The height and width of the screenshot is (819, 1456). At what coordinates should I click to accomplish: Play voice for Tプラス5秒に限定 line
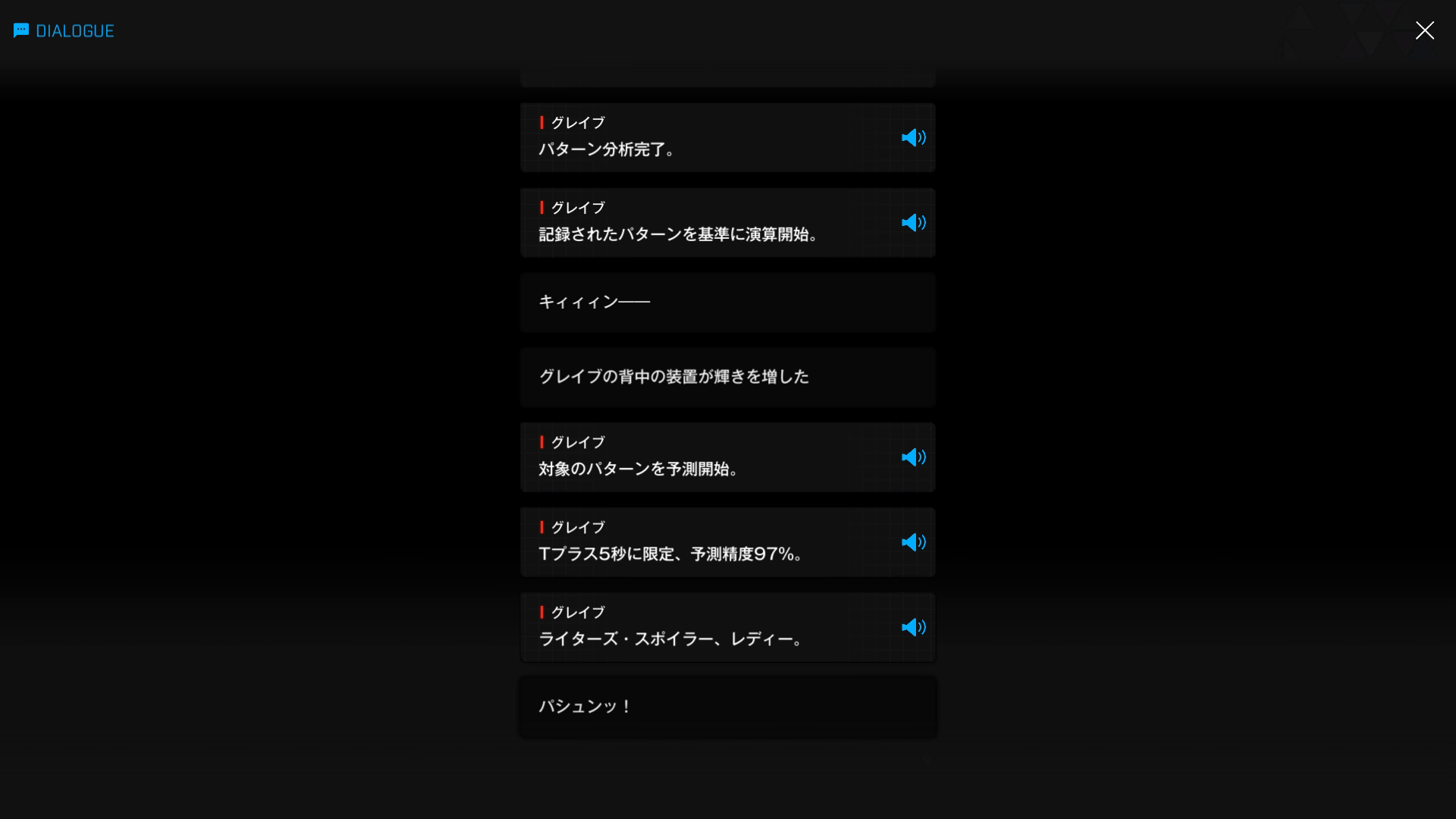913,542
